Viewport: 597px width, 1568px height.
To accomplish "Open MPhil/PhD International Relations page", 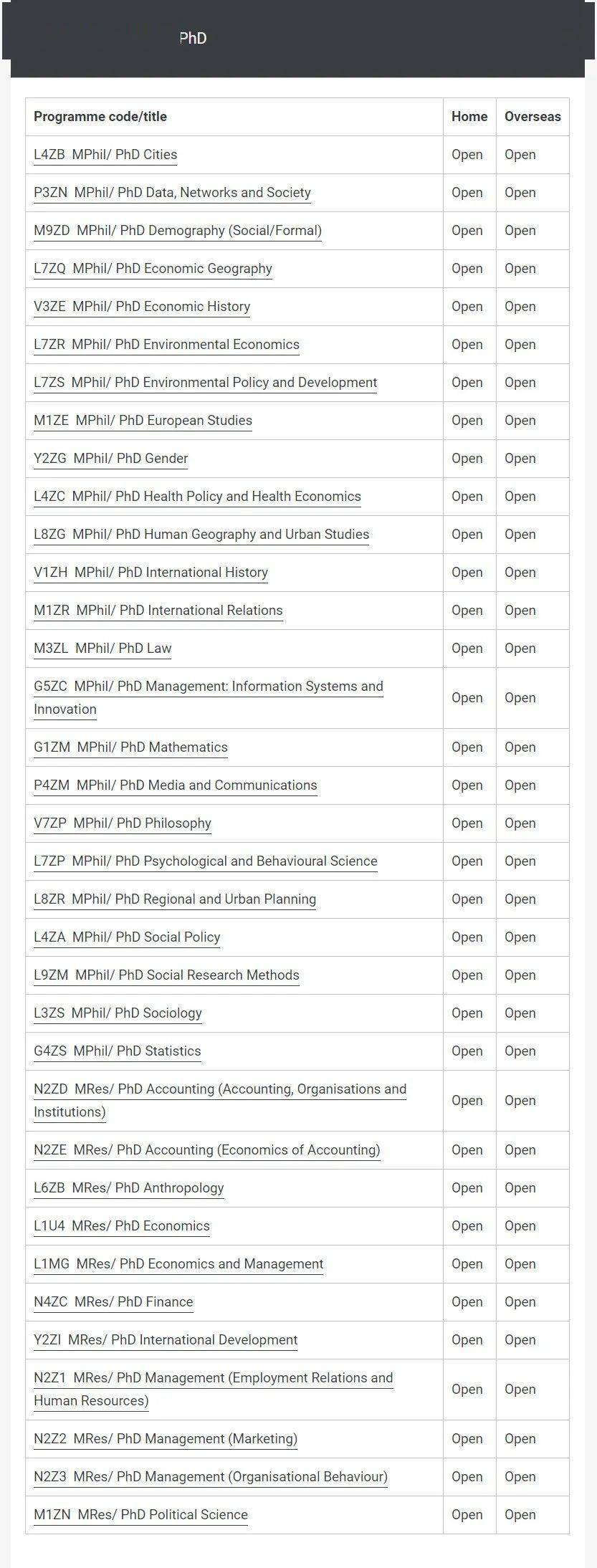I will click(158, 611).
